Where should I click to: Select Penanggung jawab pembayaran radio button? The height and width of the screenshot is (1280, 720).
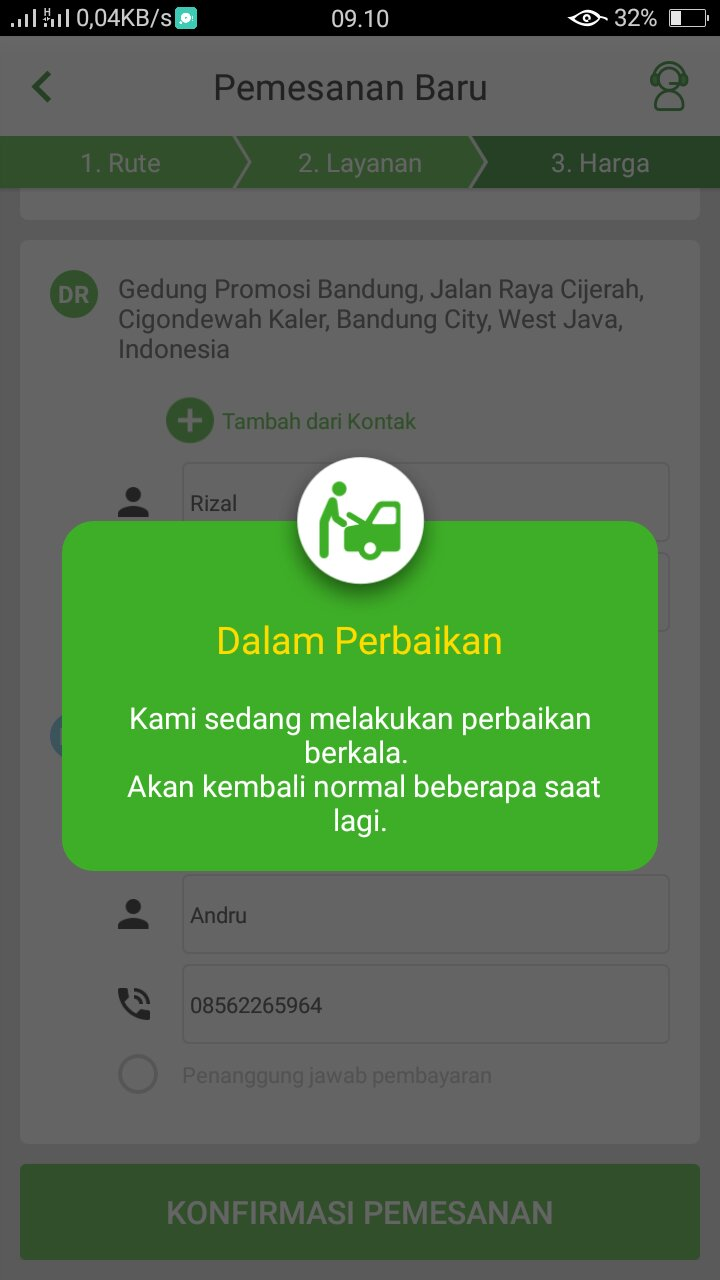pos(138,1075)
